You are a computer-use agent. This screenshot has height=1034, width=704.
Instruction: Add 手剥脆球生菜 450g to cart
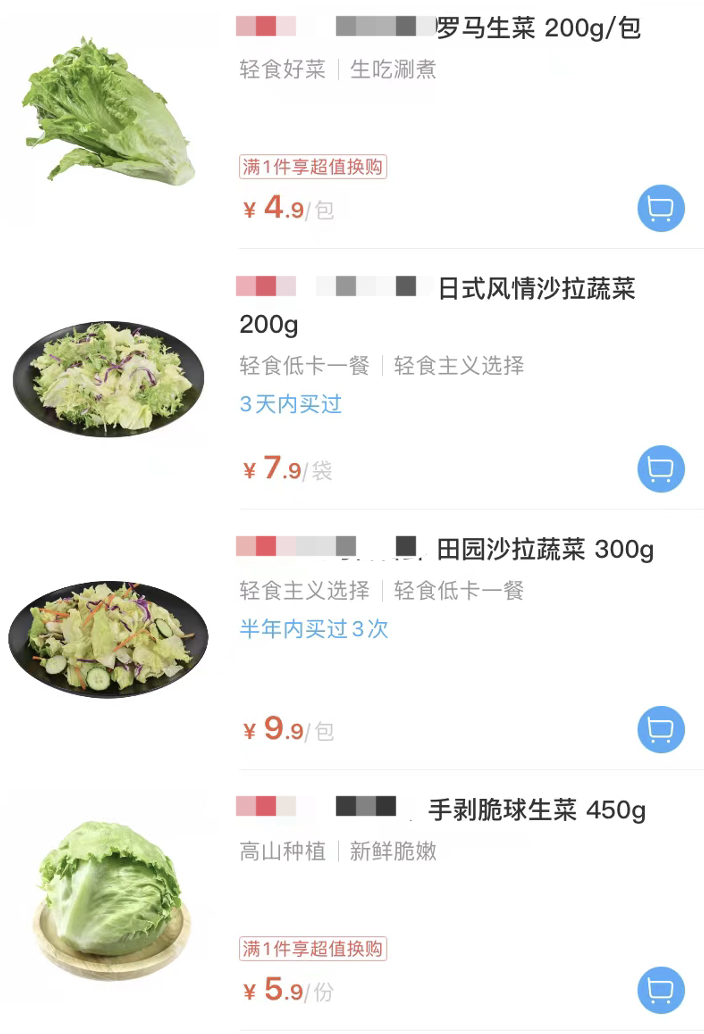tap(661, 990)
